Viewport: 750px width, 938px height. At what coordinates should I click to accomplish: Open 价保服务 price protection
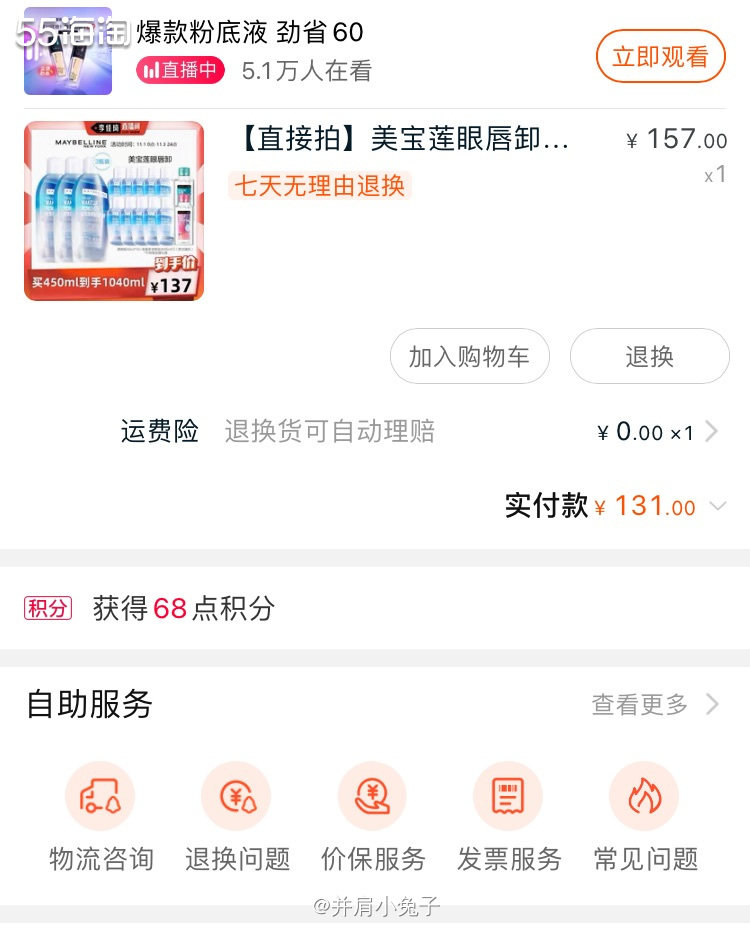pyautogui.click(x=373, y=816)
